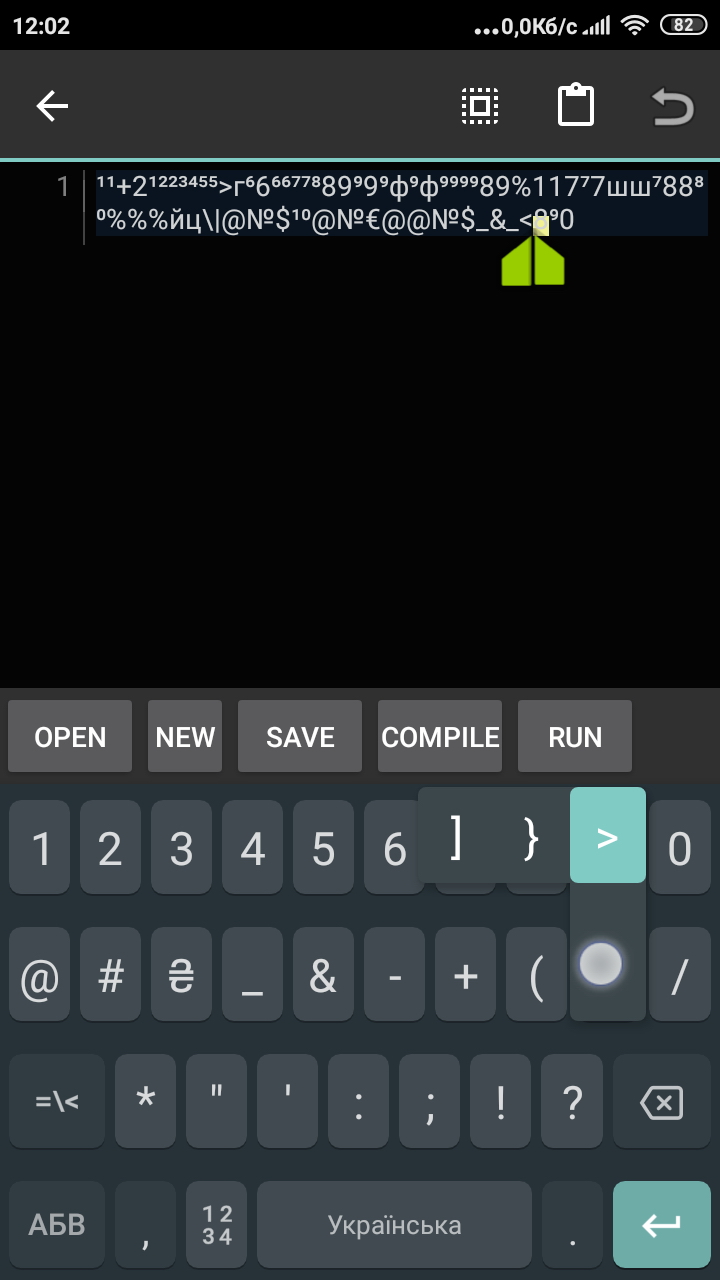Create a new file with NEW
Screen dimensions: 720x1280
(185, 737)
